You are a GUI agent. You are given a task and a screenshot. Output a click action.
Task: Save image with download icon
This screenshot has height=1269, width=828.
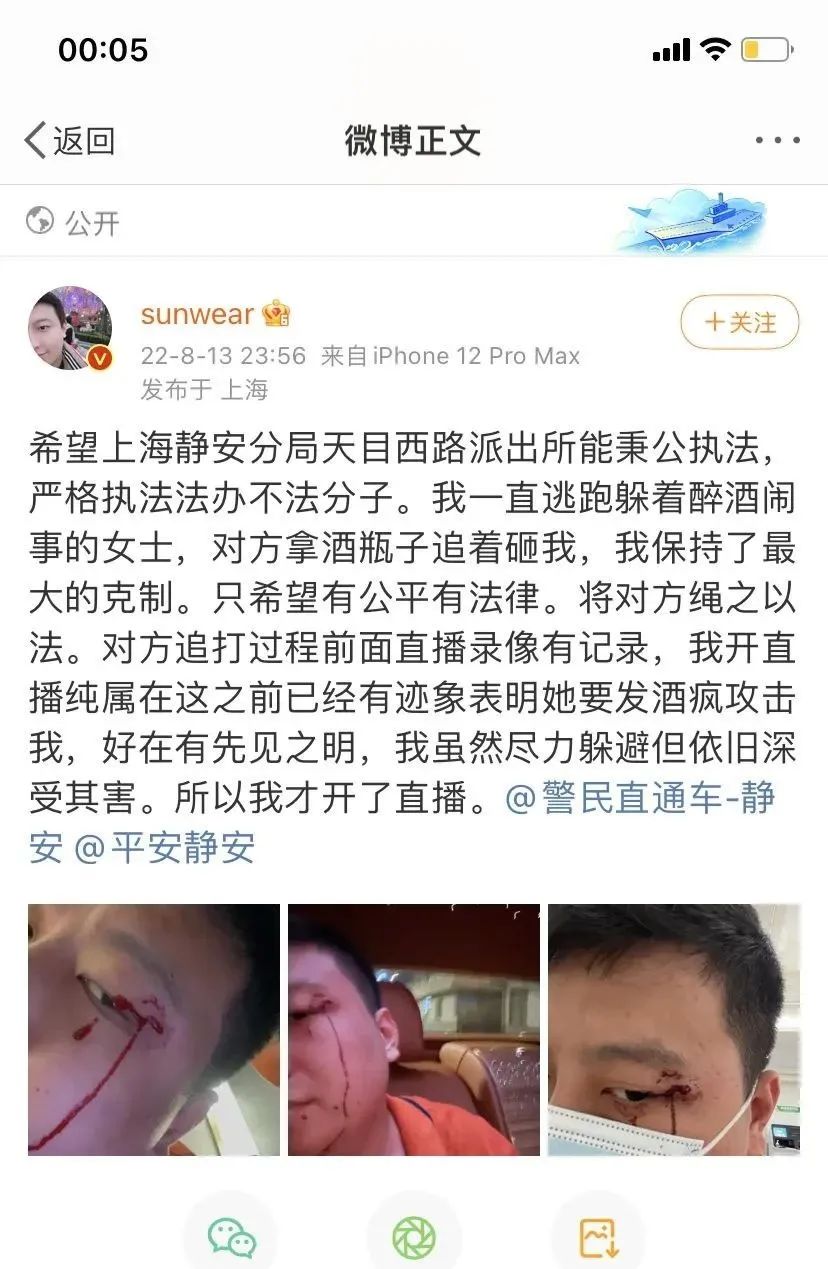click(x=598, y=1238)
